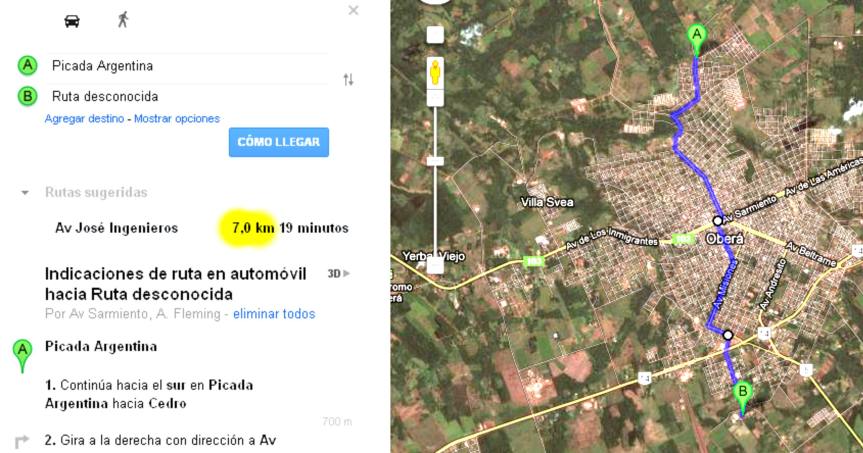863x453 pixels.
Task: Select the car travel mode
Action: click(72, 21)
